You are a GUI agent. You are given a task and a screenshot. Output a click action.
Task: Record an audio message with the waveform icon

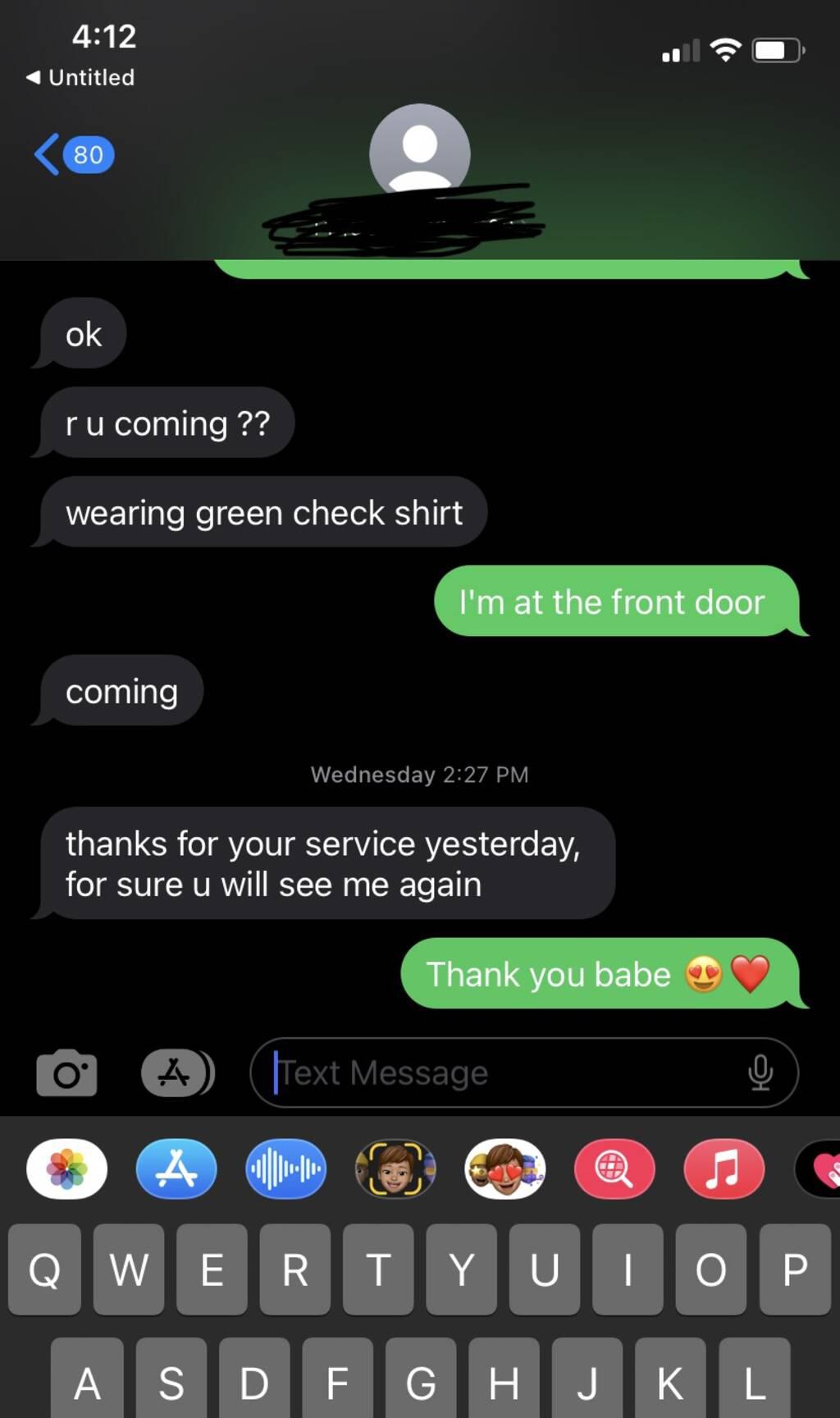[285, 1169]
